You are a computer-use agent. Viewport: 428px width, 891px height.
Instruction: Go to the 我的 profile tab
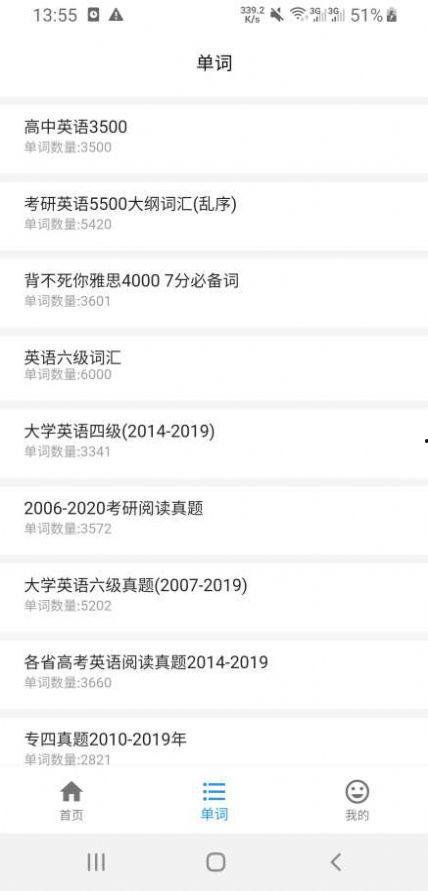tap(357, 801)
